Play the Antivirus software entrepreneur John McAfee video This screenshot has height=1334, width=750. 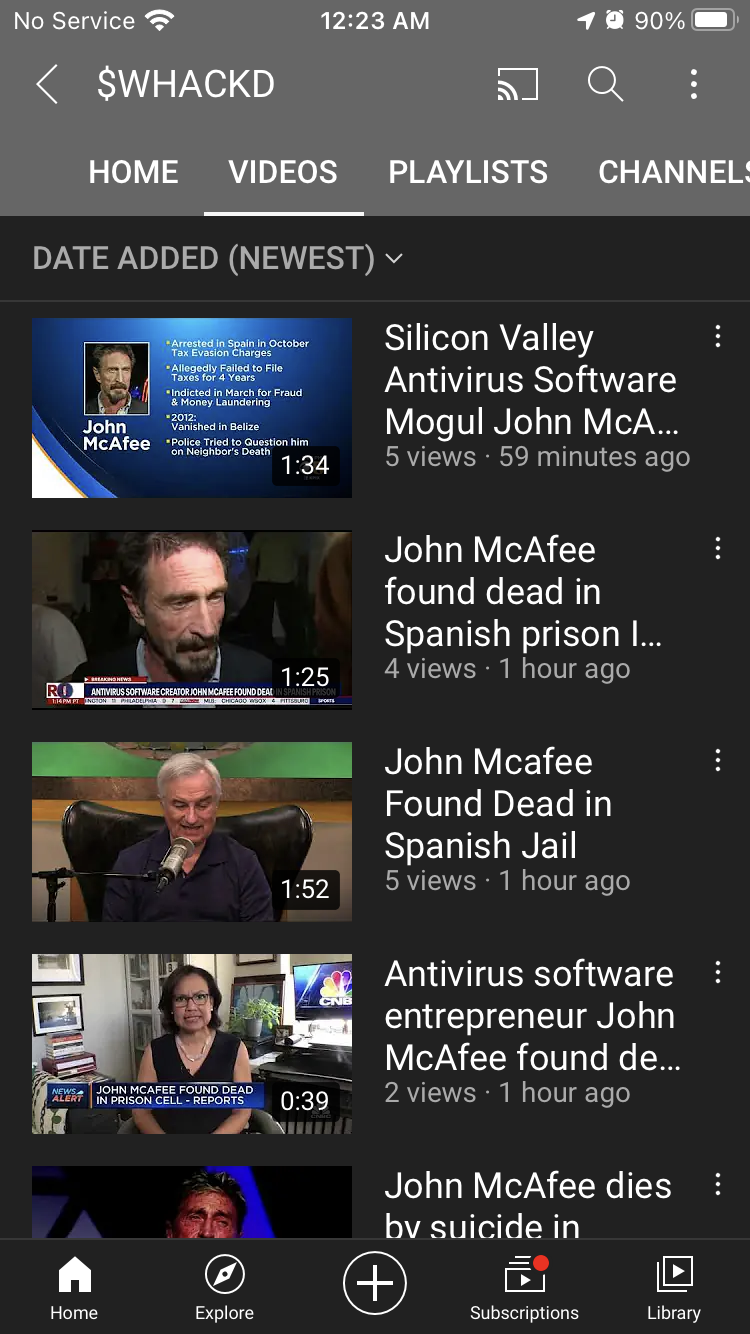click(x=192, y=1044)
